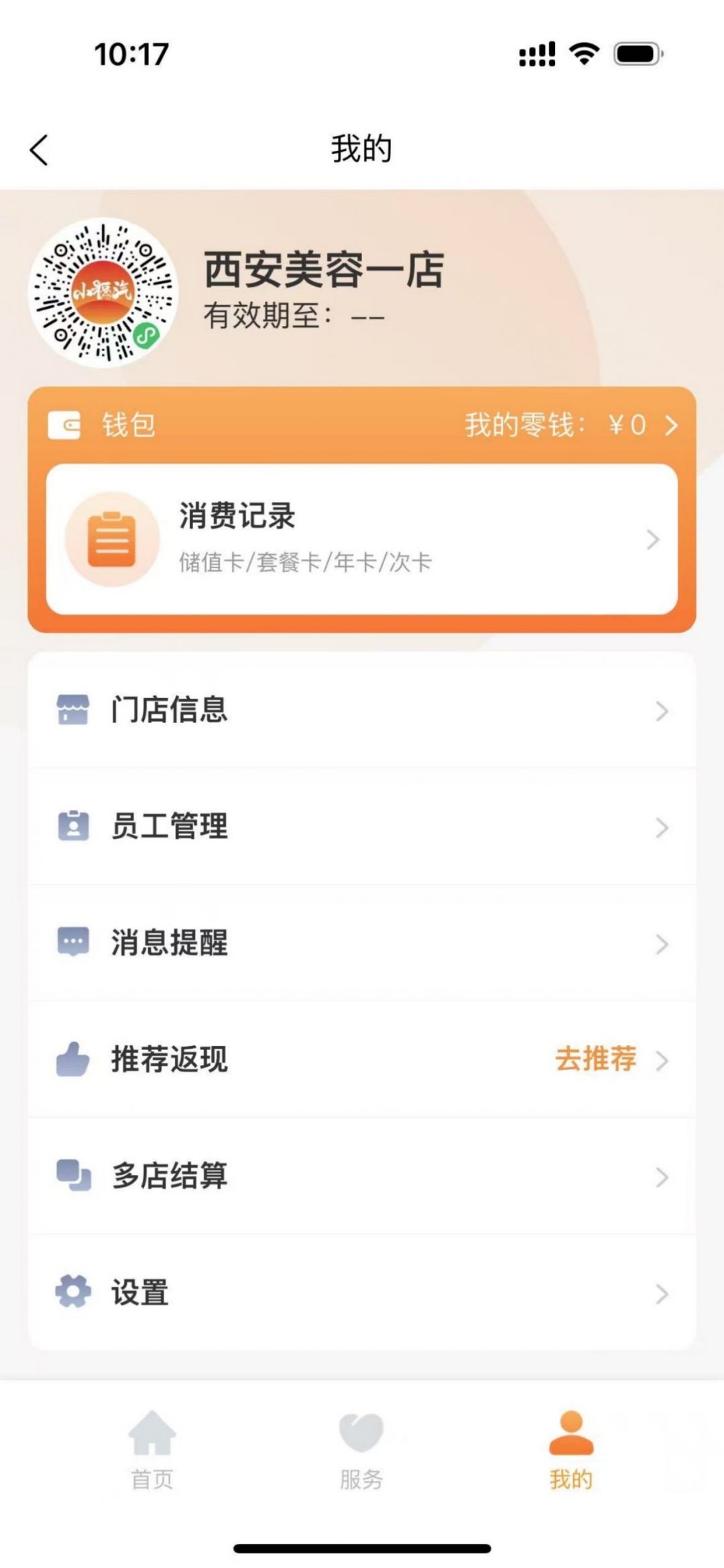Open 多店结算 row
724x1568 pixels.
click(x=362, y=1177)
